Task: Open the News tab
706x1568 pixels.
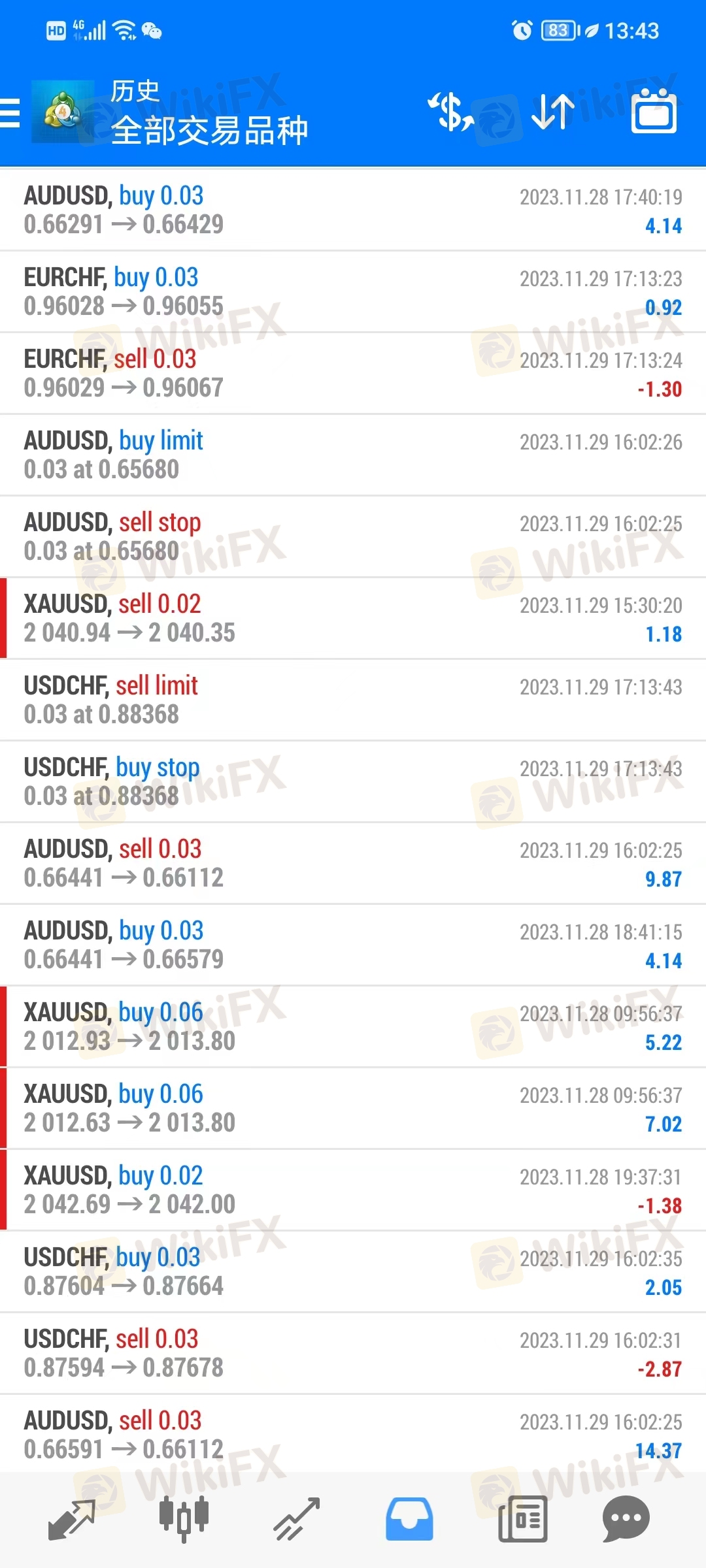Action: click(x=522, y=1519)
